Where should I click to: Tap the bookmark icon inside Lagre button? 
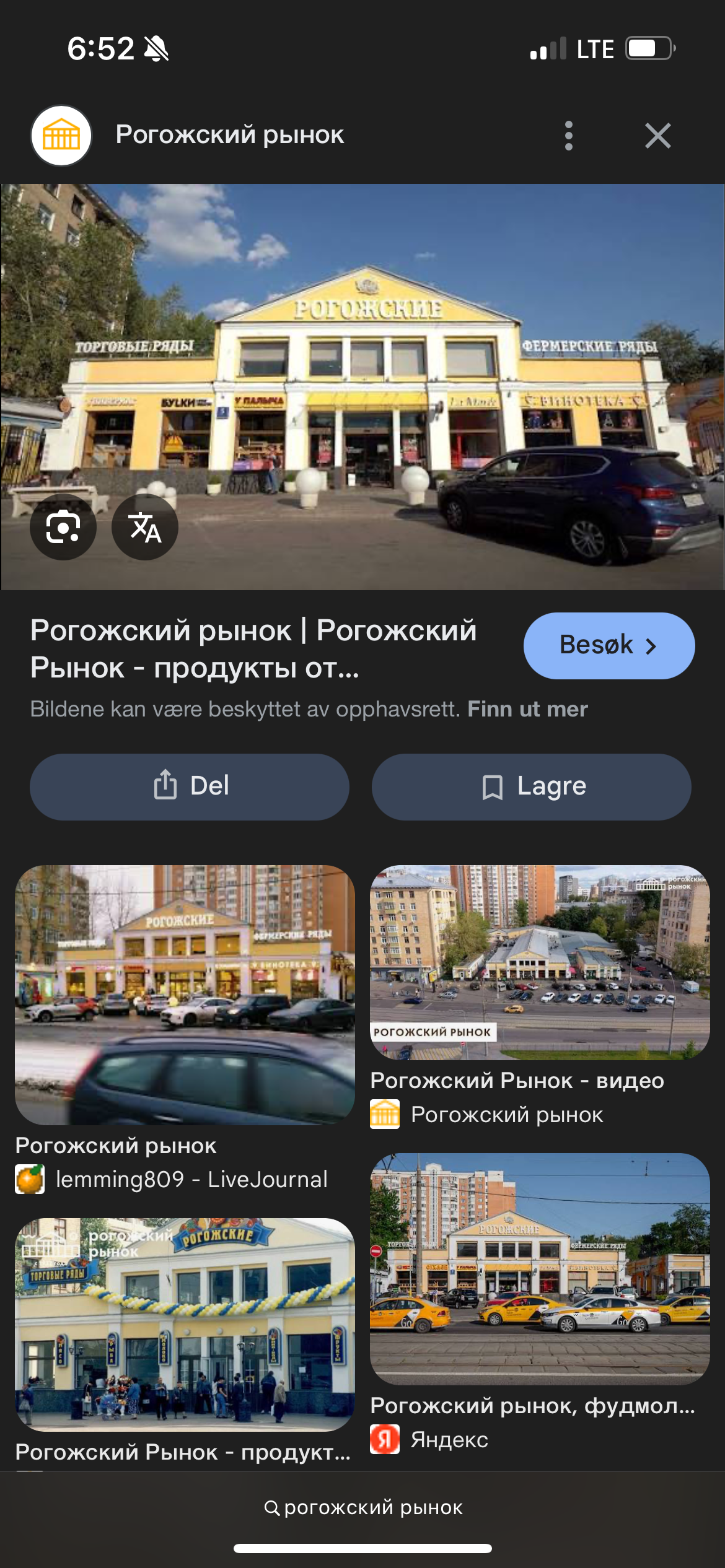tap(493, 786)
